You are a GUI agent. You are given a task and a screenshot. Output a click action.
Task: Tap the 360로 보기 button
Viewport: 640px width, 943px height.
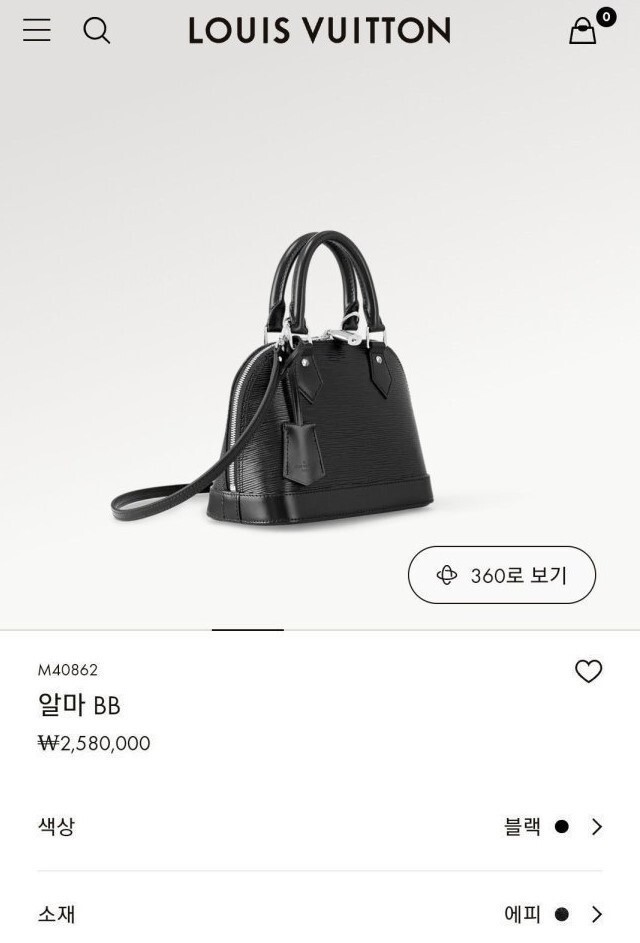[x=501, y=575]
